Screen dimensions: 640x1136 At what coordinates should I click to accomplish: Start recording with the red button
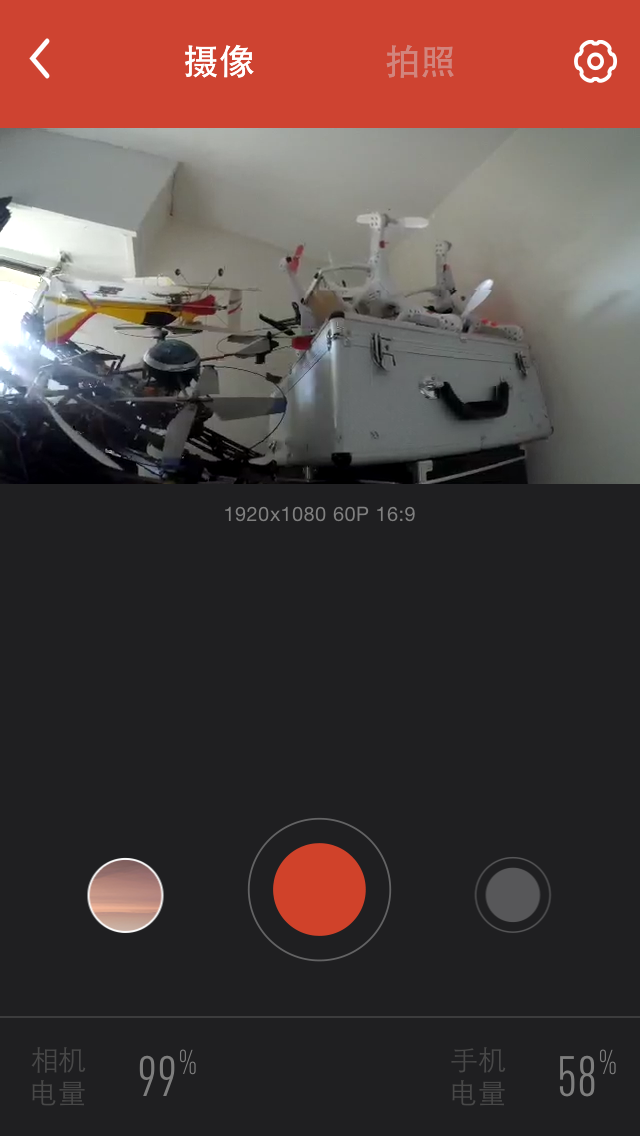coord(319,889)
